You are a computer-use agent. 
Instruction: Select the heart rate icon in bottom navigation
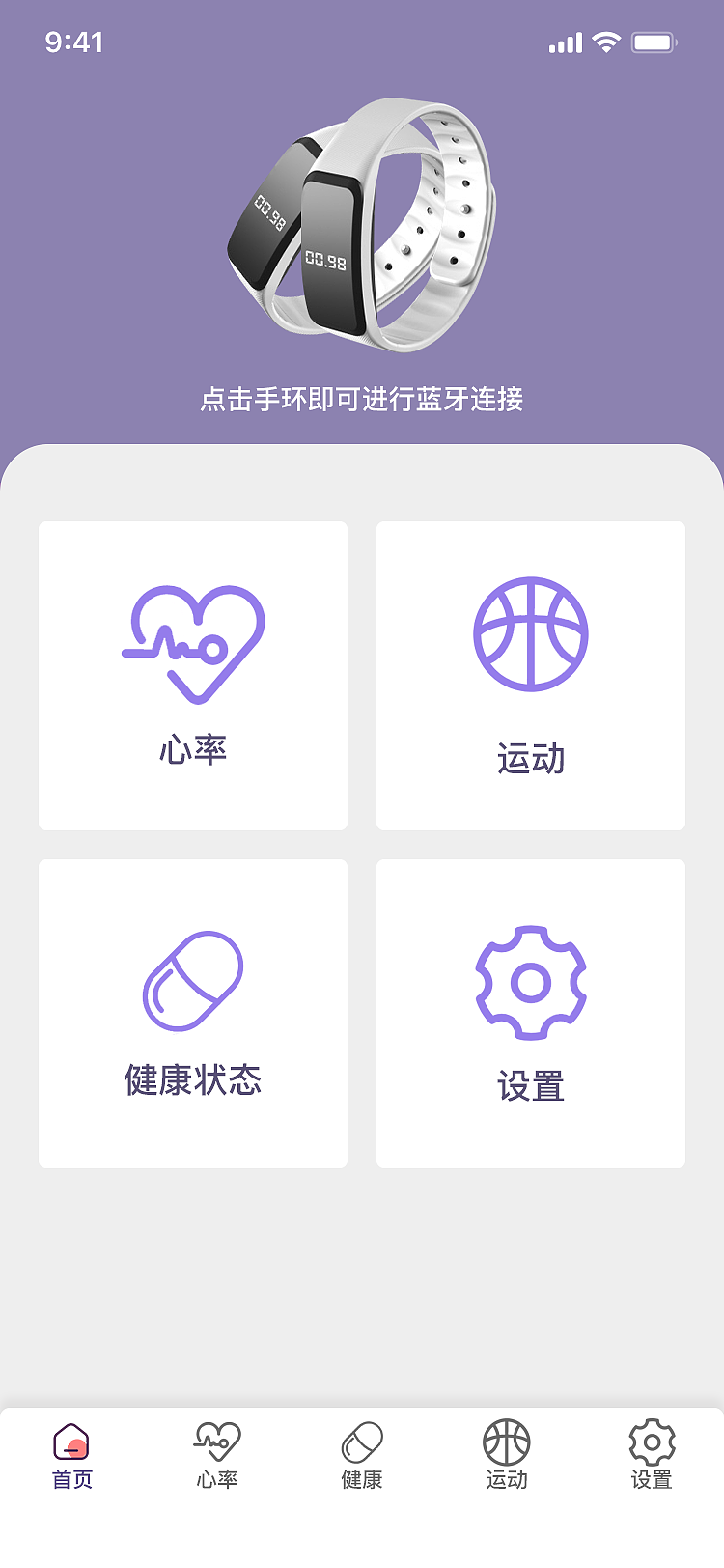(217, 1441)
